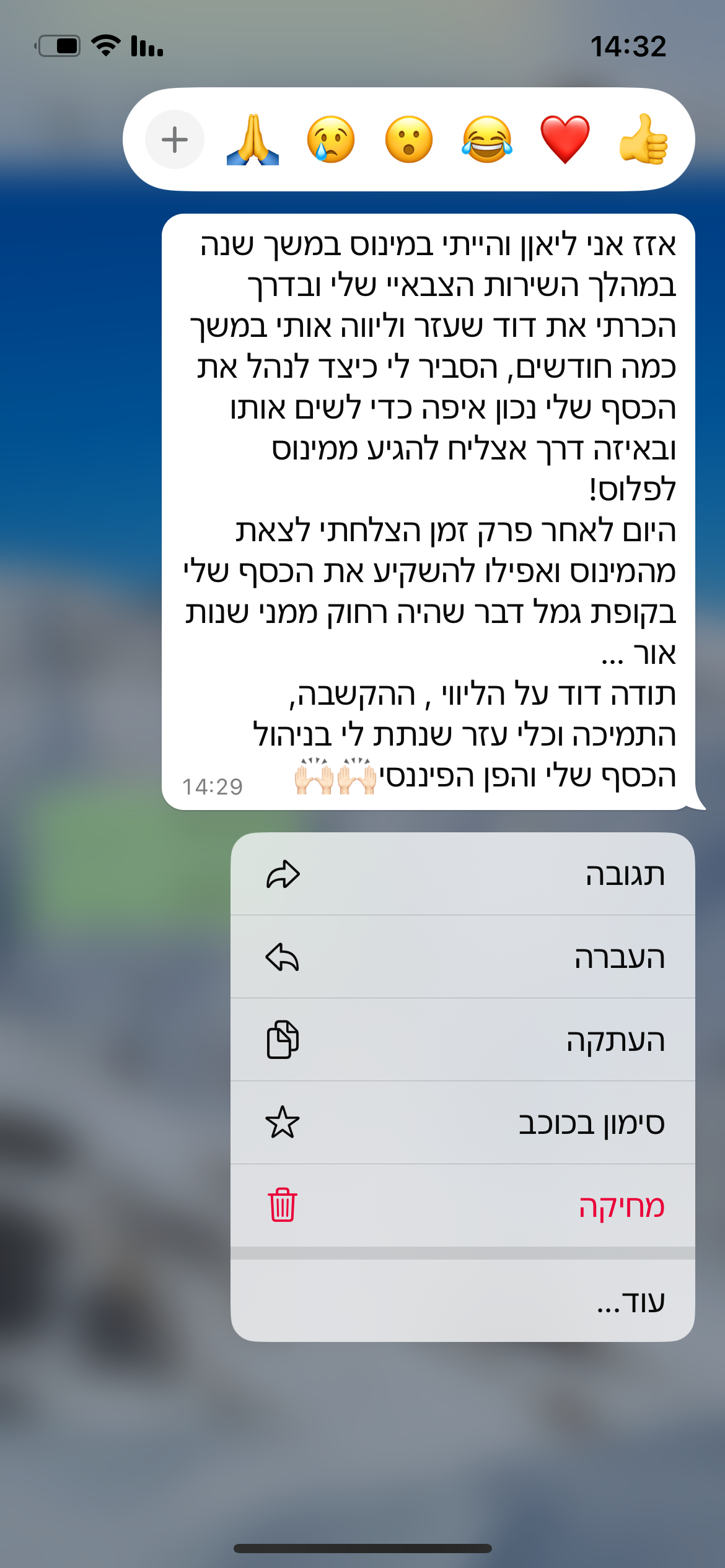This screenshot has height=1568, width=725.
Task: React with the red heart emoji
Action: tap(565, 139)
